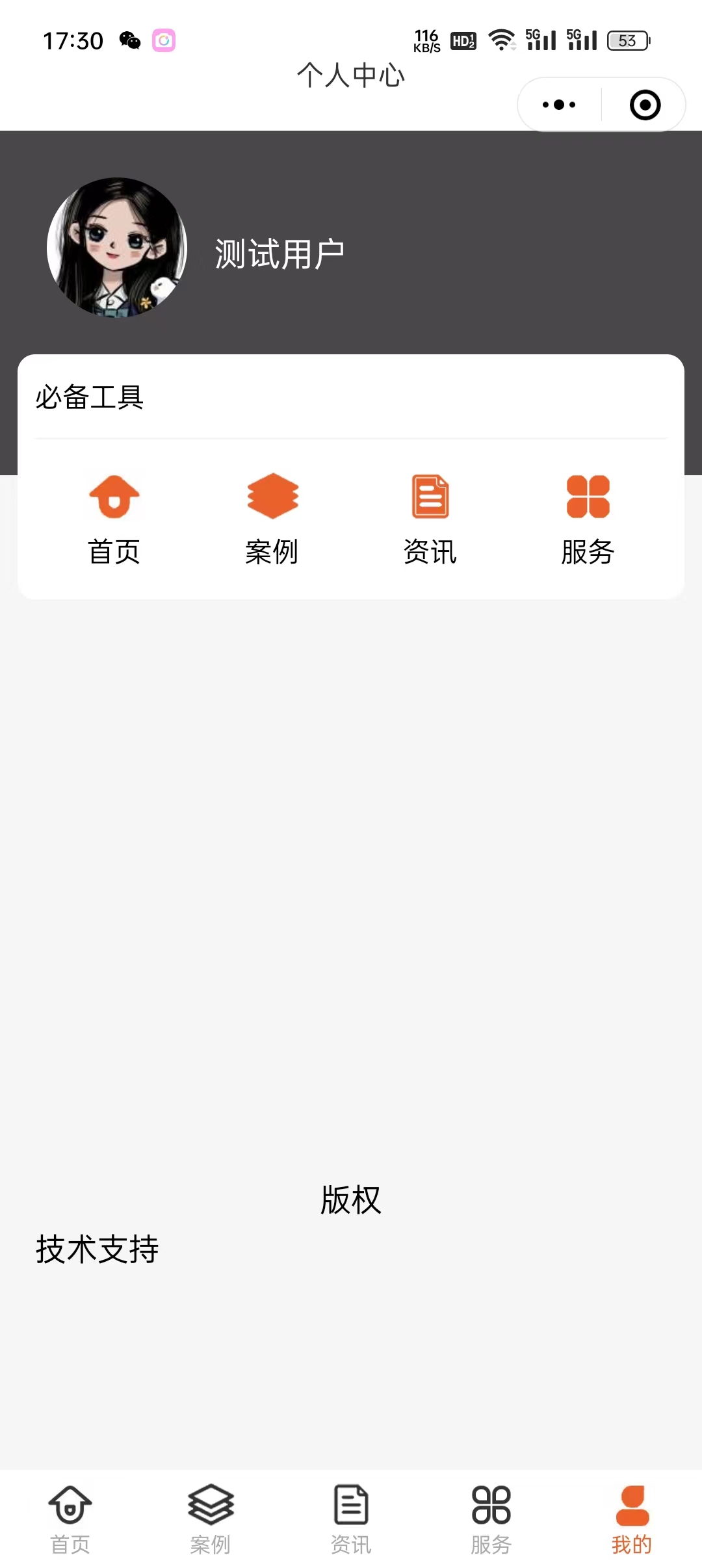This screenshot has height=1568, width=702.
Task: Open the 首页 shortcut in 必备工具
Action: point(114,518)
